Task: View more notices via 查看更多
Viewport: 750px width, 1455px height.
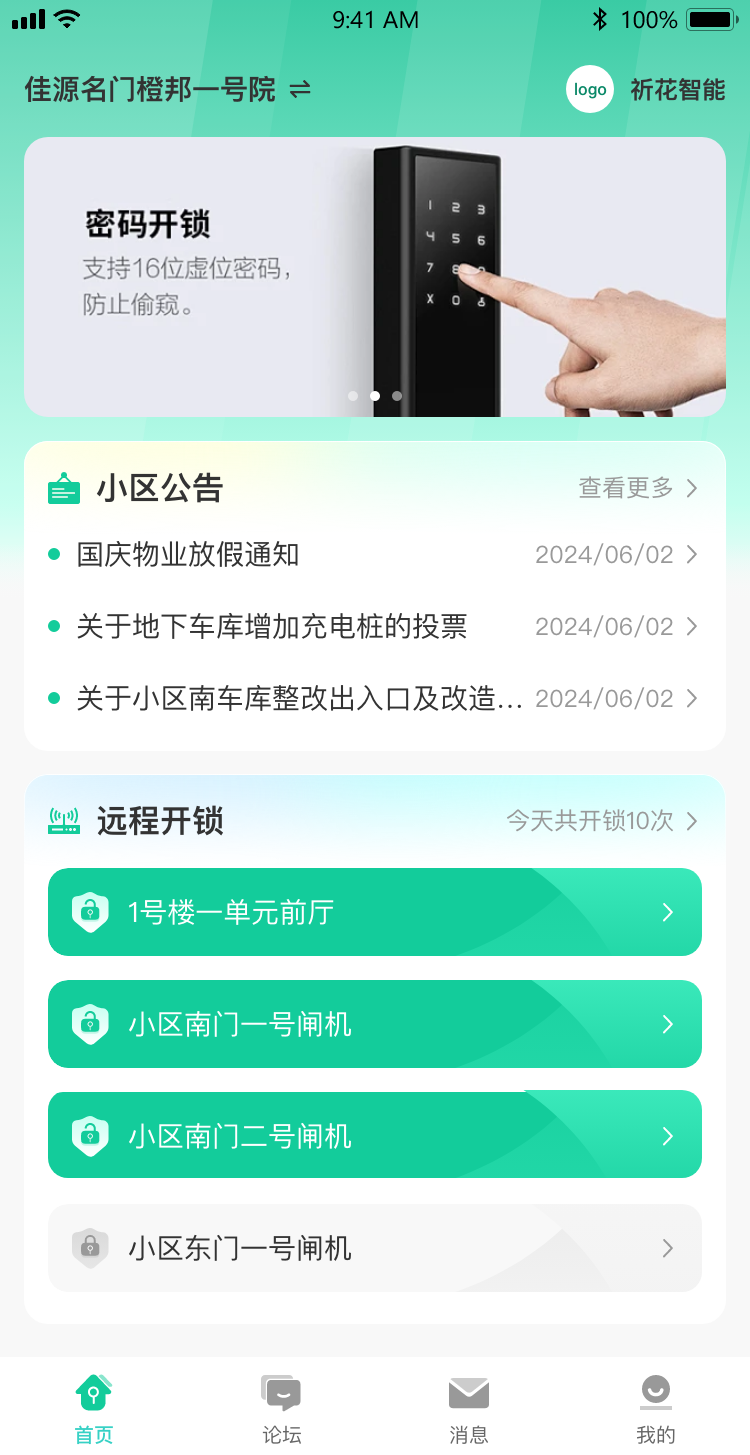Action: 638,488
